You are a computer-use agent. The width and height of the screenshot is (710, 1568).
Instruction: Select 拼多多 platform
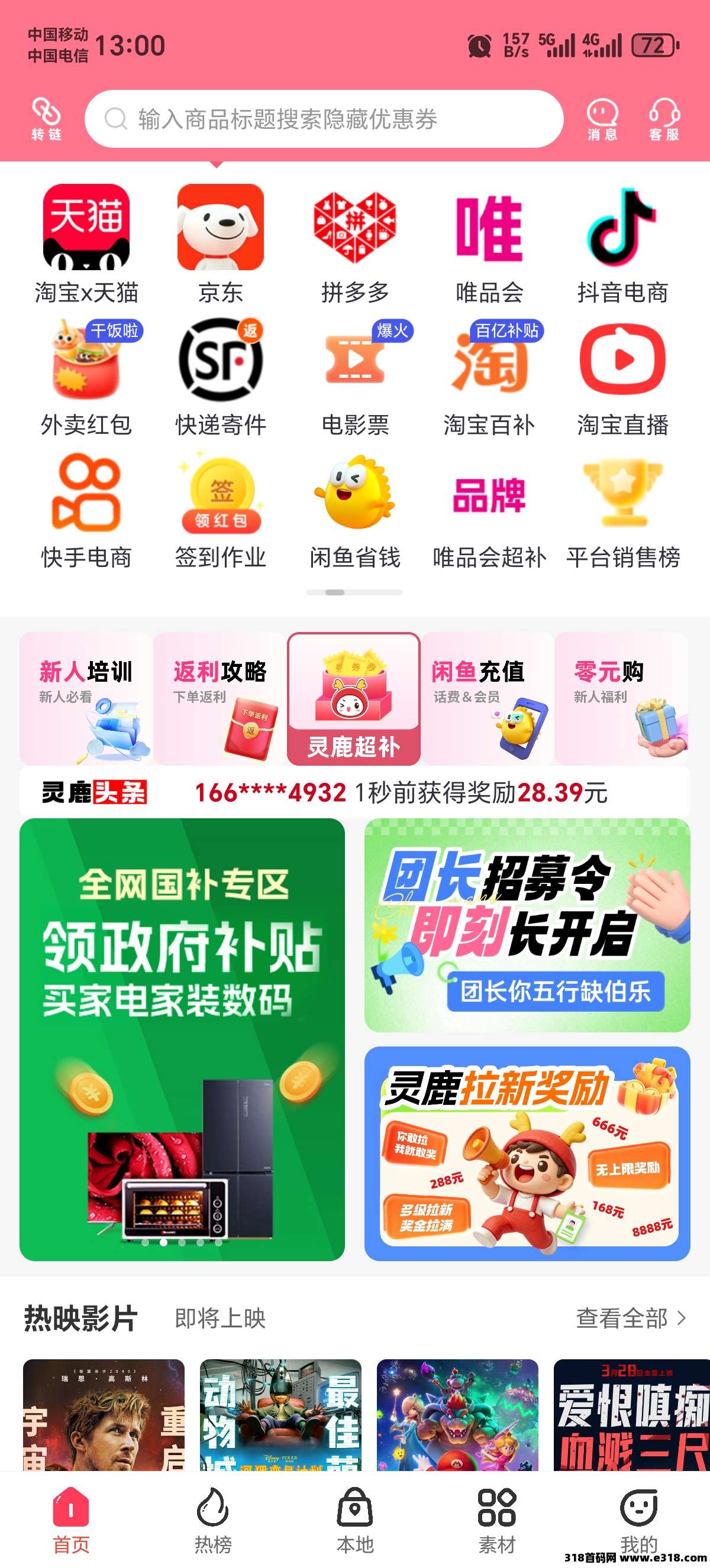[355, 244]
